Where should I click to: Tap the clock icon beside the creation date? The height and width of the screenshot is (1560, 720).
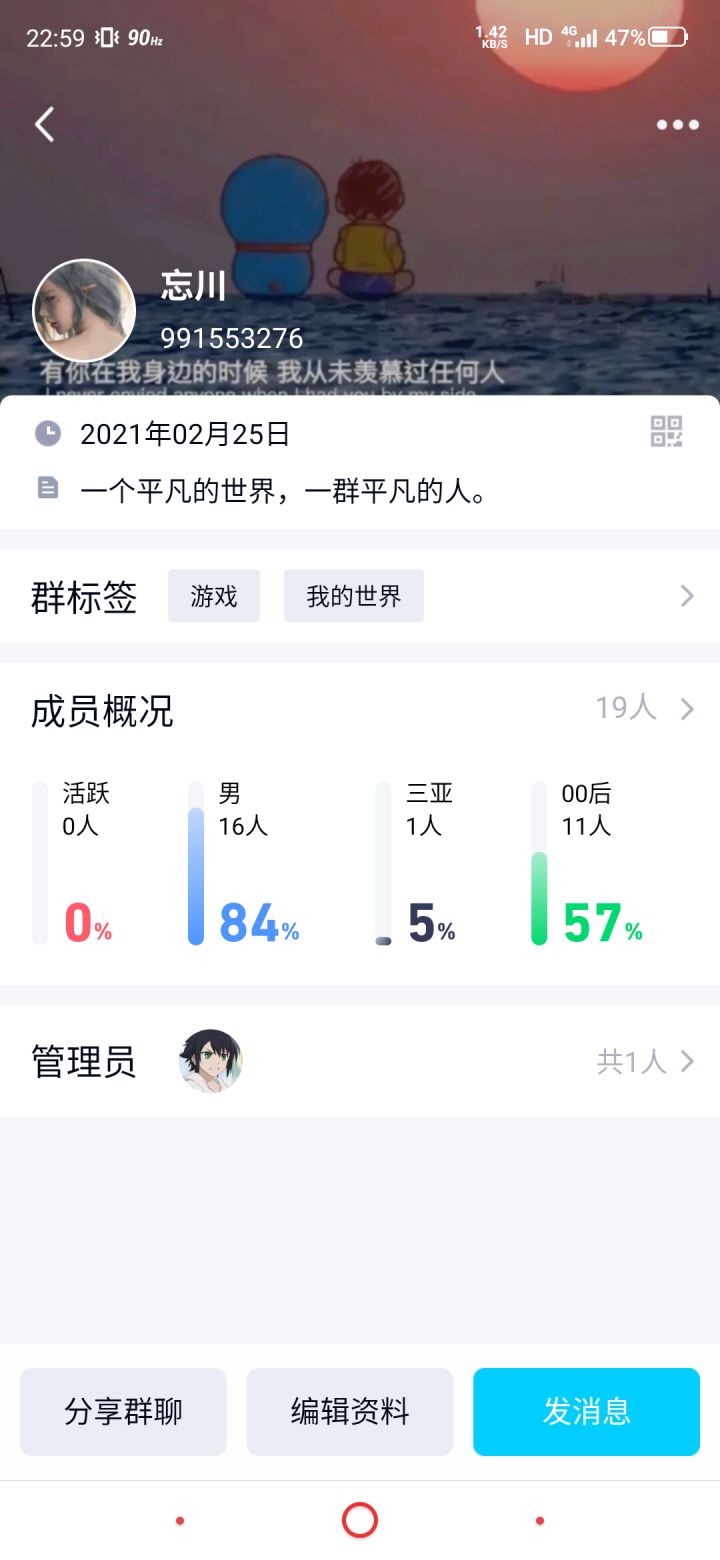pos(48,433)
